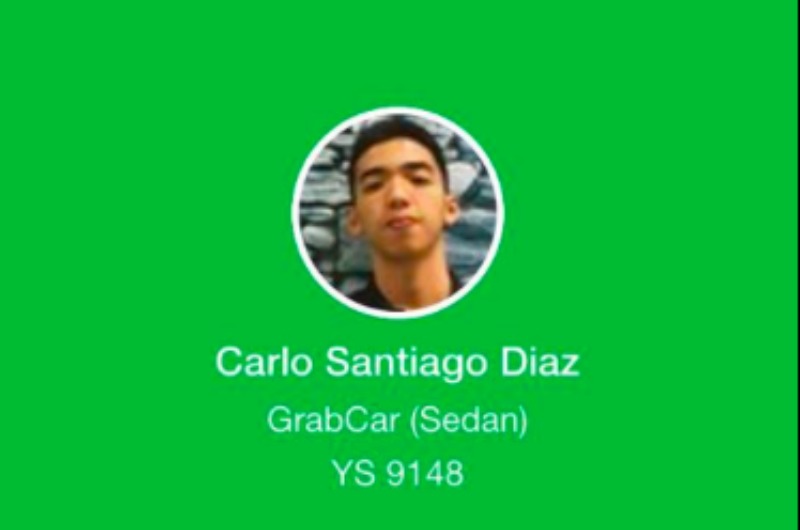Open Carlo Santiago Diaz's driver profile photo
800x530 pixels.
398,212
